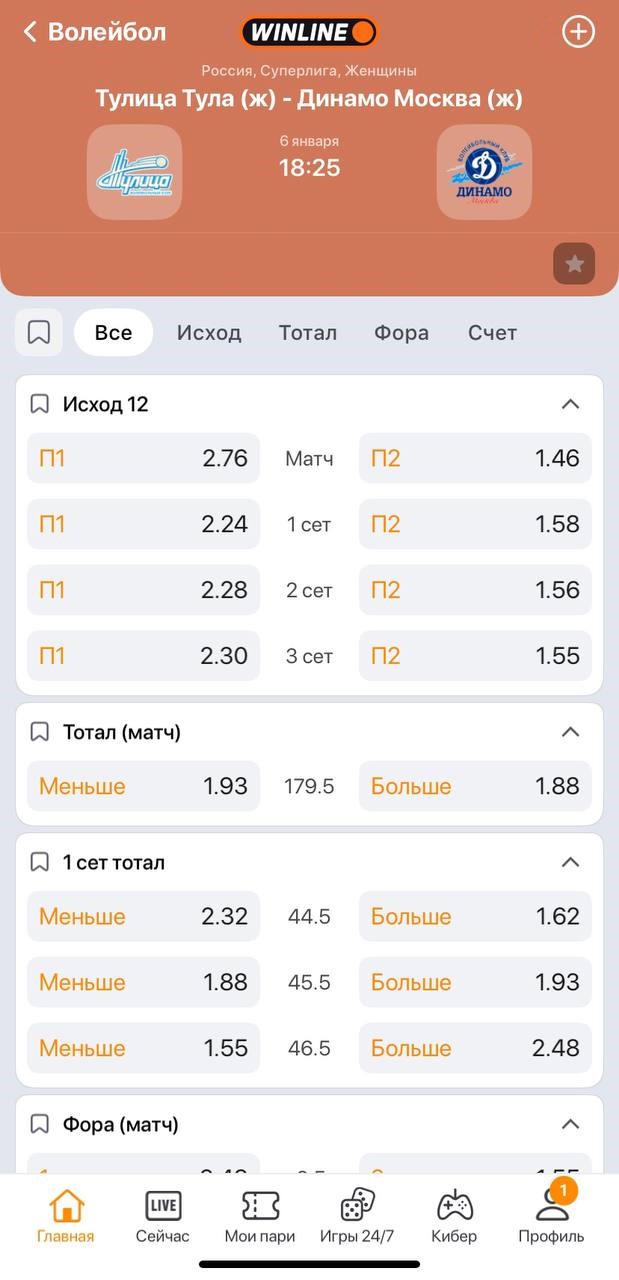Pick П2 for 3 сет at 1.55

pos(475,656)
